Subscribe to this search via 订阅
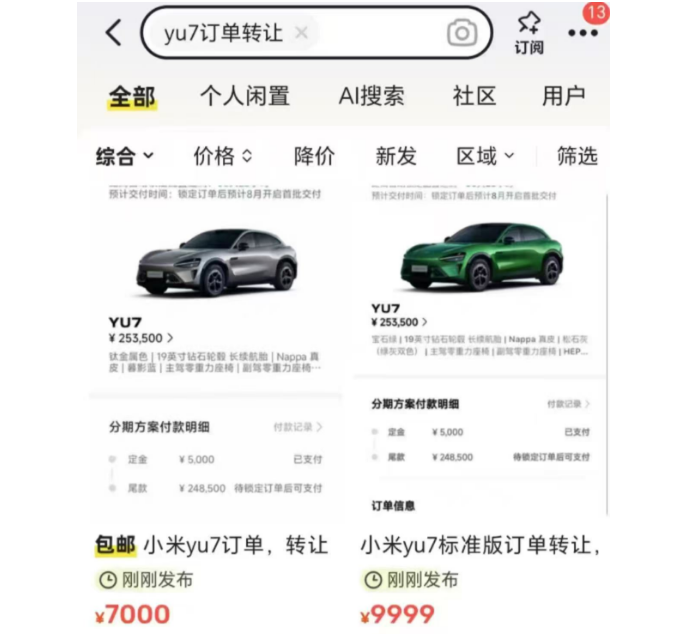 (529, 33)
